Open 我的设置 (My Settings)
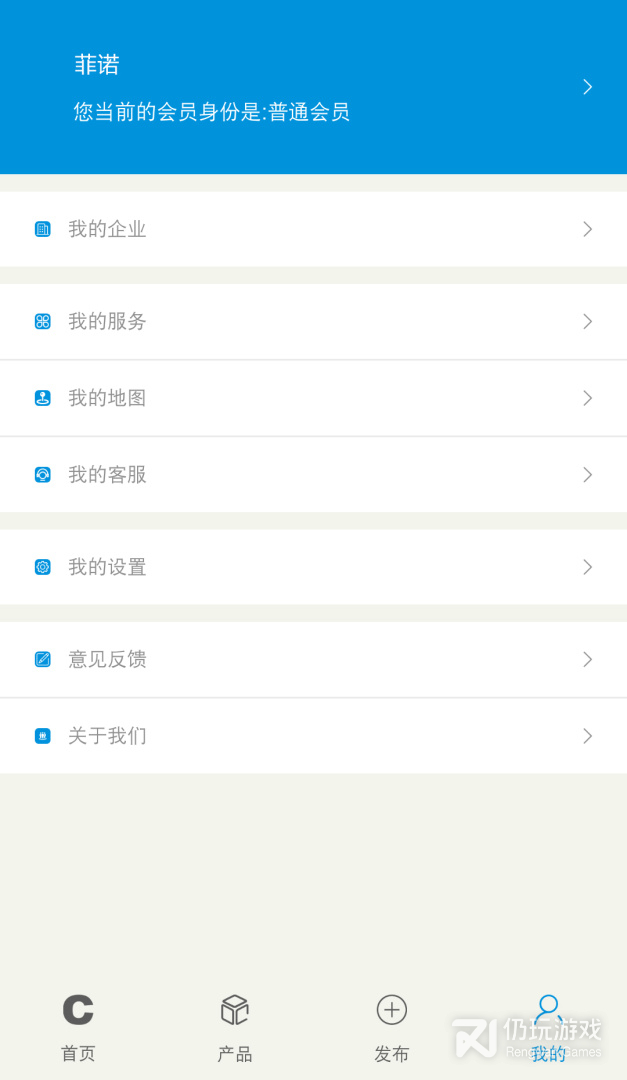 (314, 567)
